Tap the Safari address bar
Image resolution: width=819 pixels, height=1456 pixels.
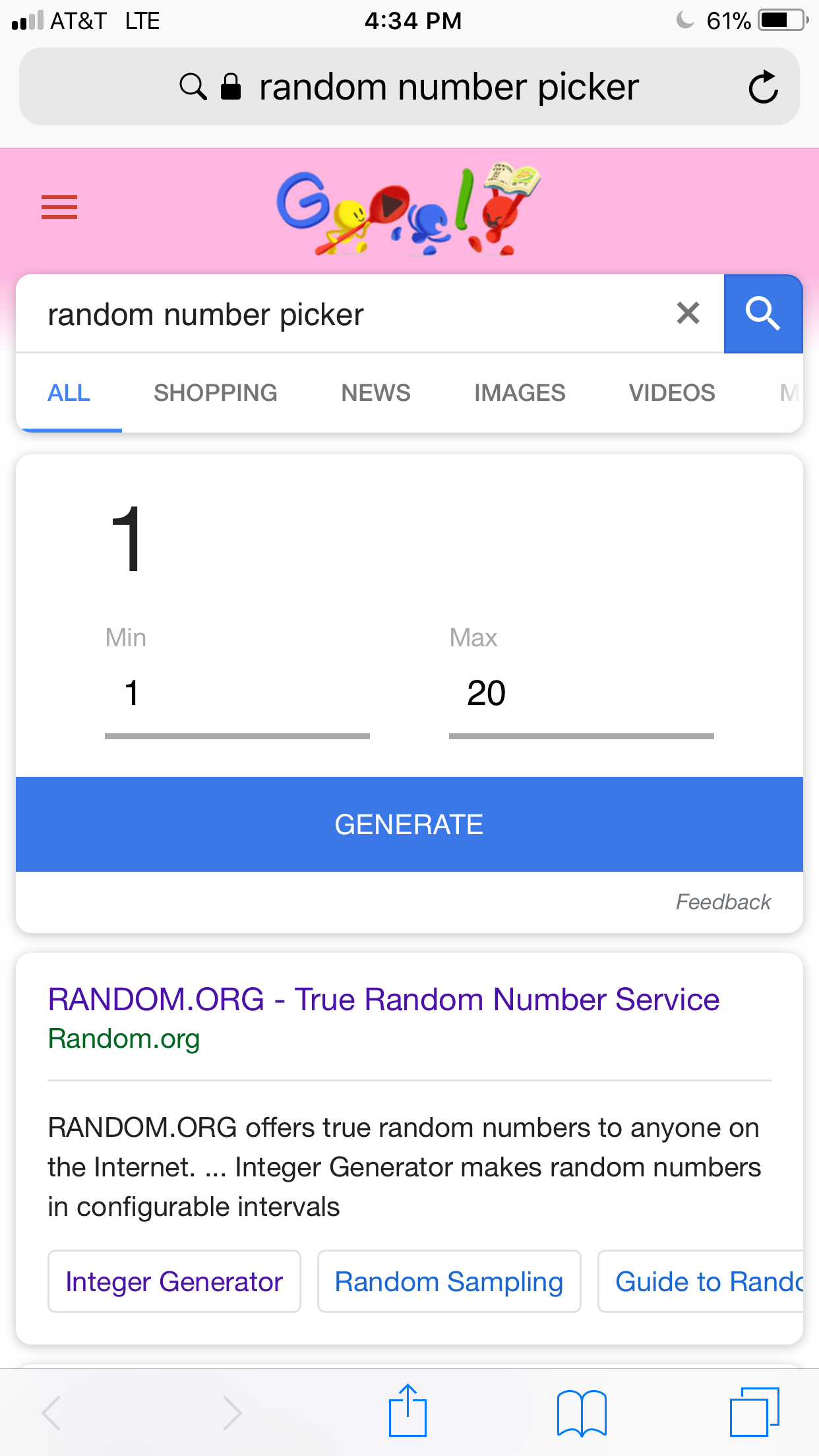409,86
